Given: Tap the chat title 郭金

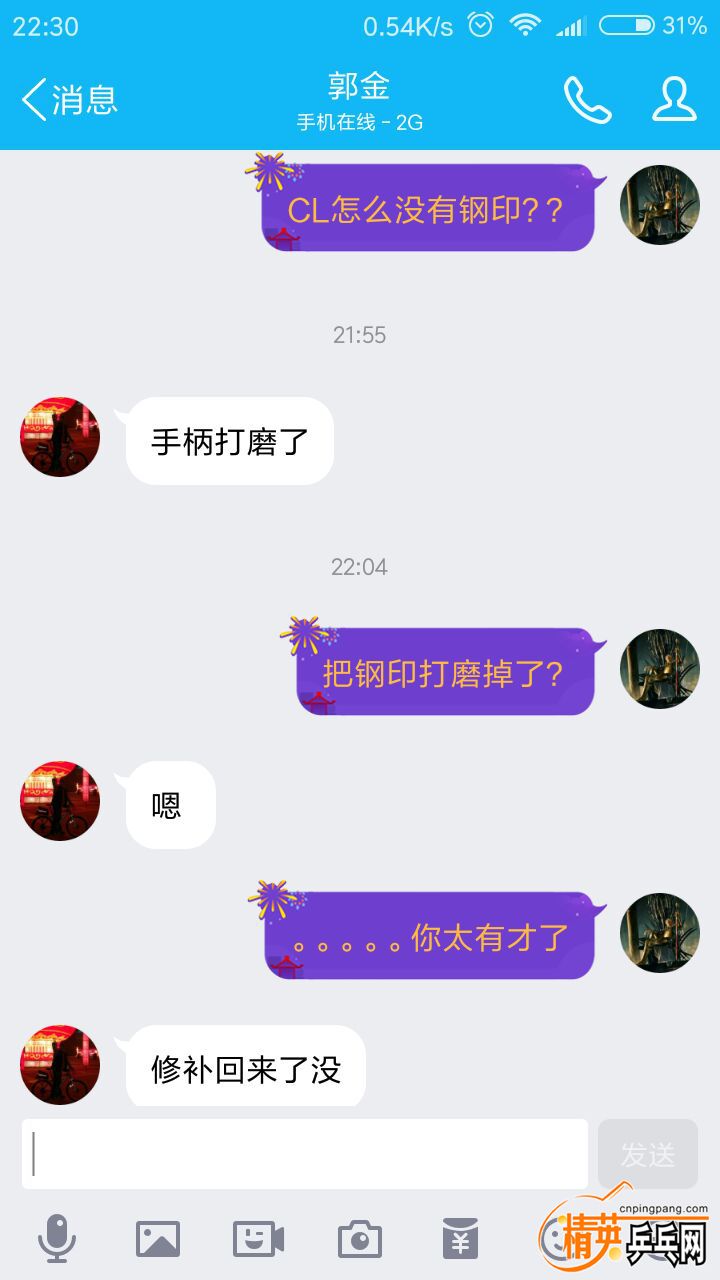Looking at the screenshot, I should [360, 88].
